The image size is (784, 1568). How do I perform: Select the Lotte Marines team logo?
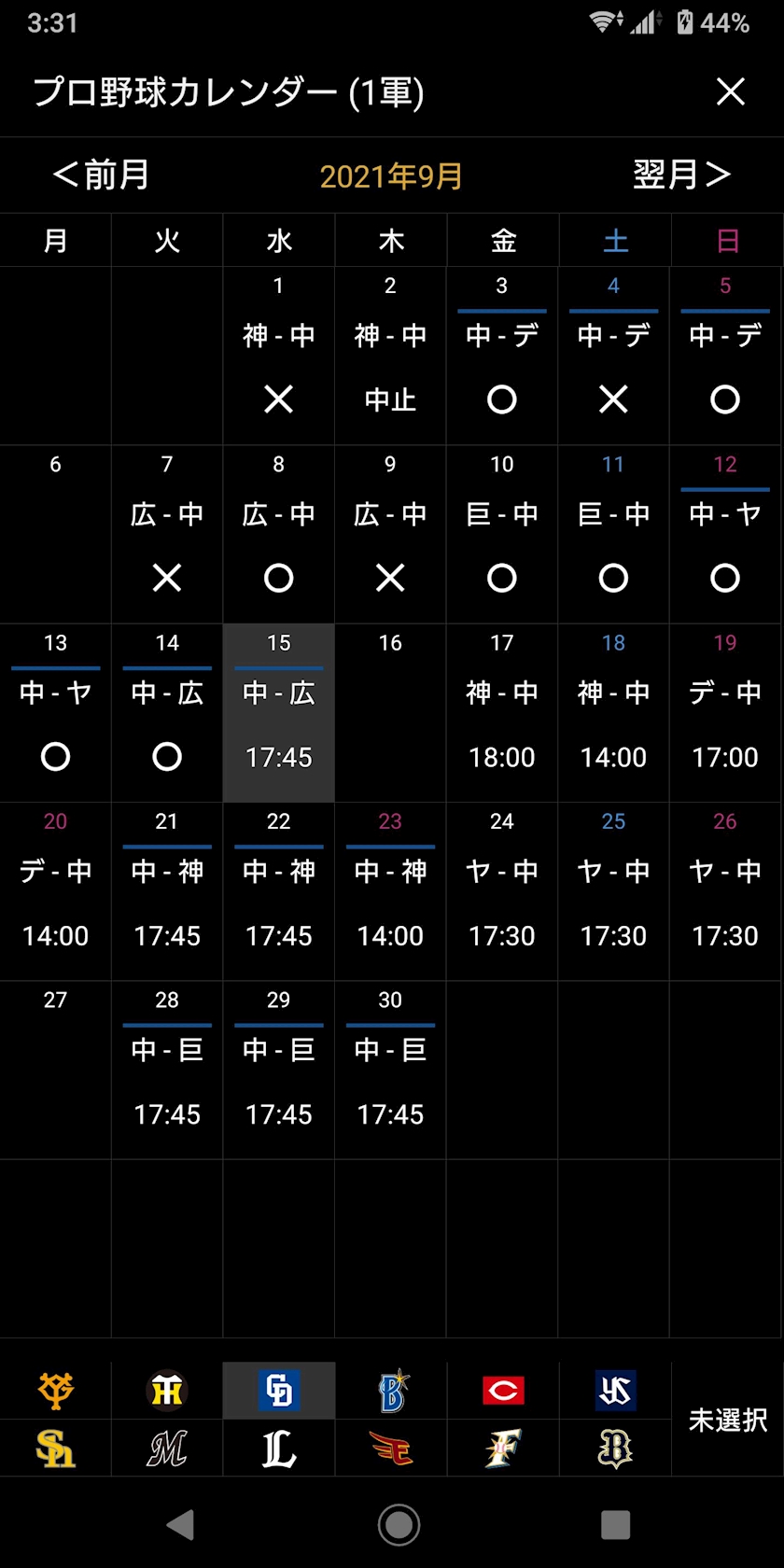tap(167, 1449)
